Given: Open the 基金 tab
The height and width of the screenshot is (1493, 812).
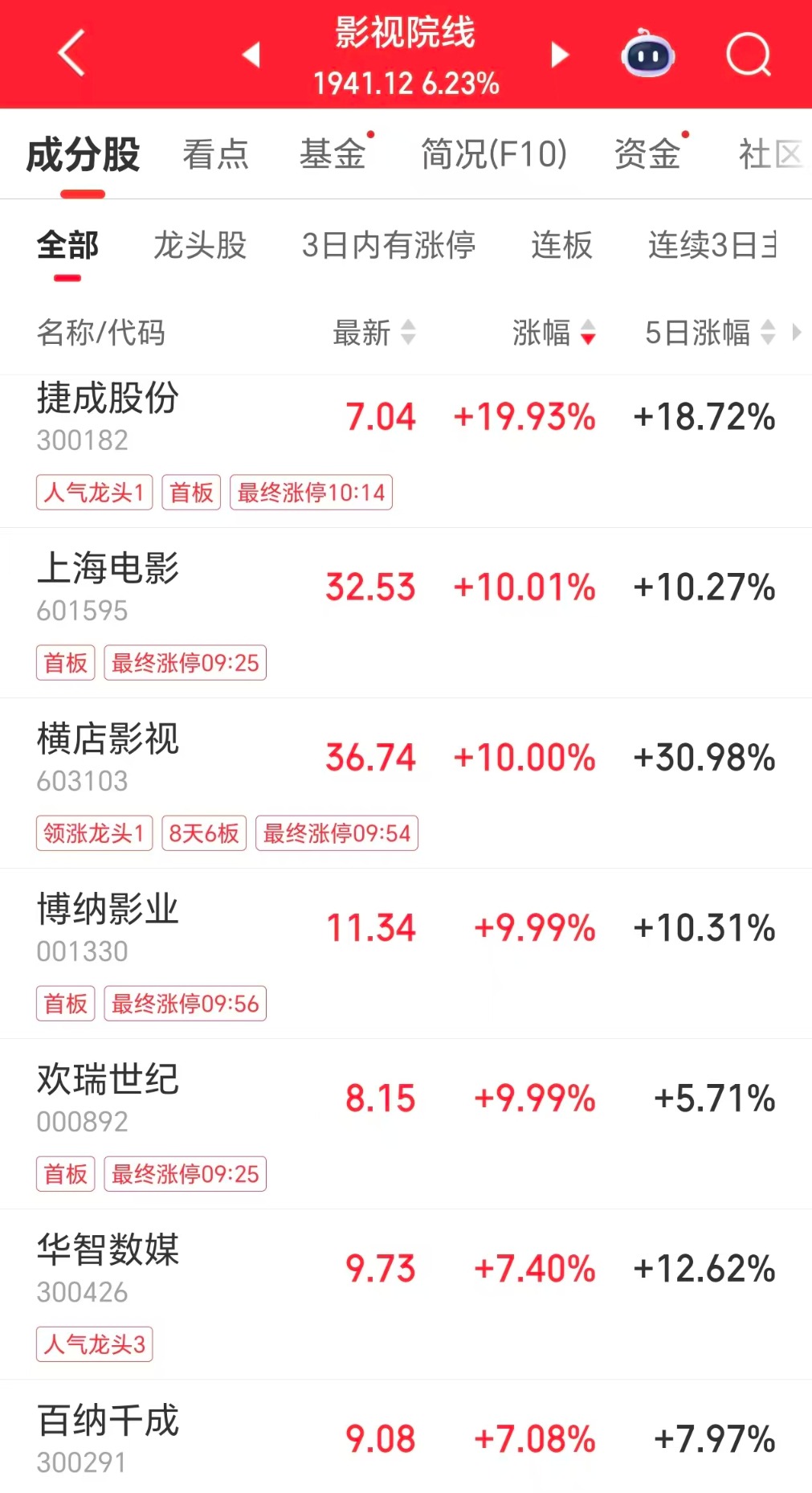Looking at the screenshot, I should coord(333,153).
